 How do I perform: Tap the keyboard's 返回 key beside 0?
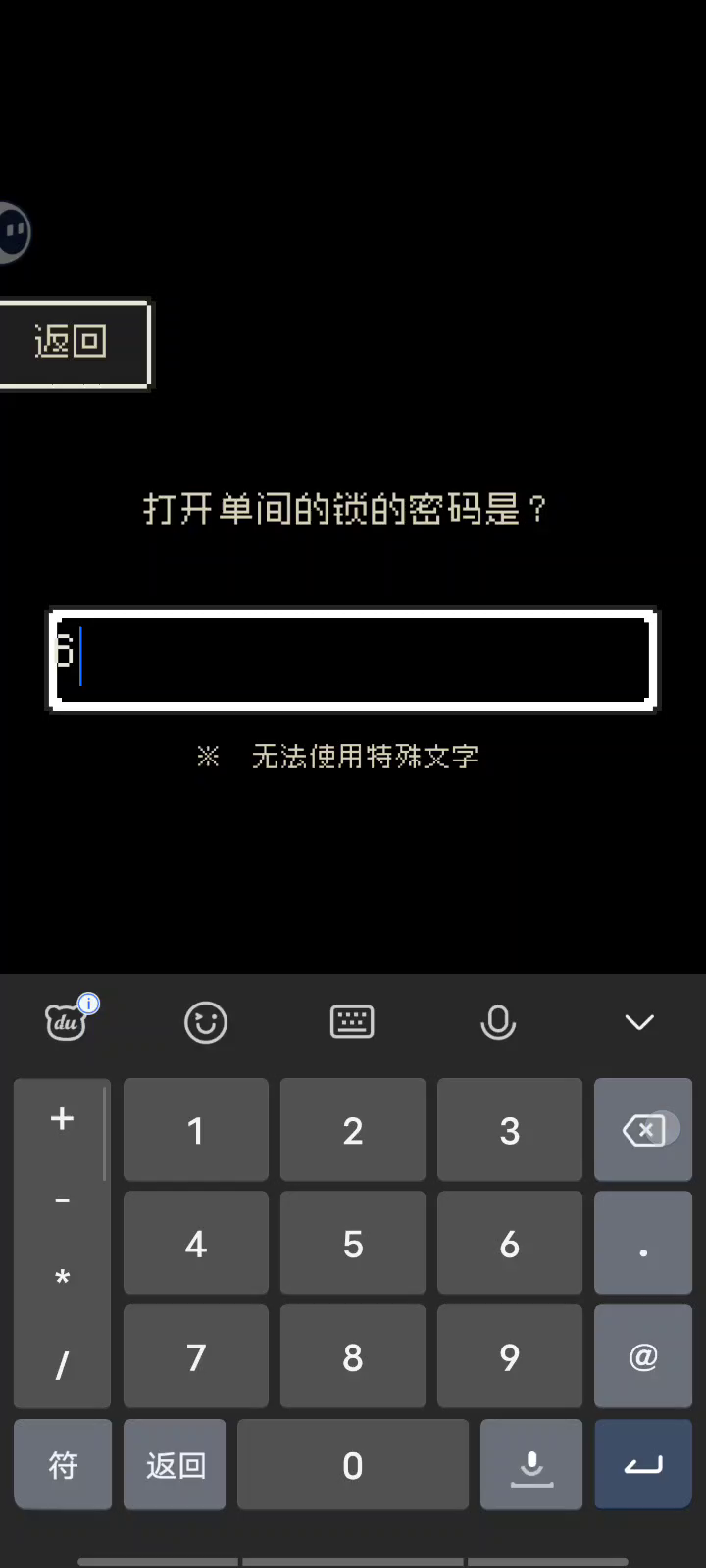(x=175, y=1465)
